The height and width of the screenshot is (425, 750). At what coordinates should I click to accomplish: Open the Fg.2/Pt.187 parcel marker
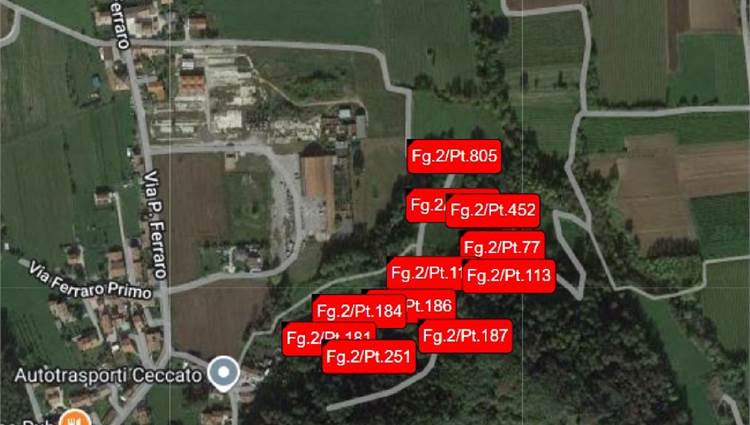465,336
